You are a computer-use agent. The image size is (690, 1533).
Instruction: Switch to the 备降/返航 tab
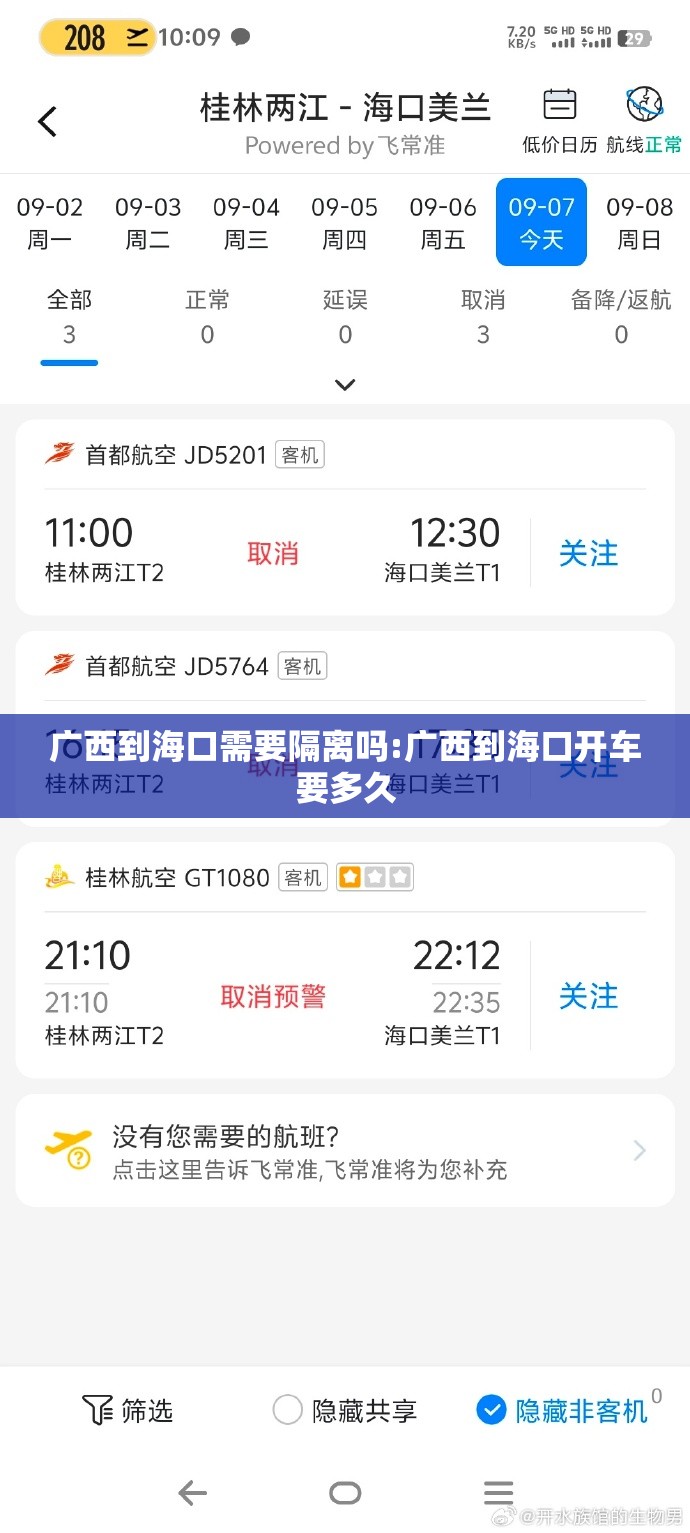621,316
